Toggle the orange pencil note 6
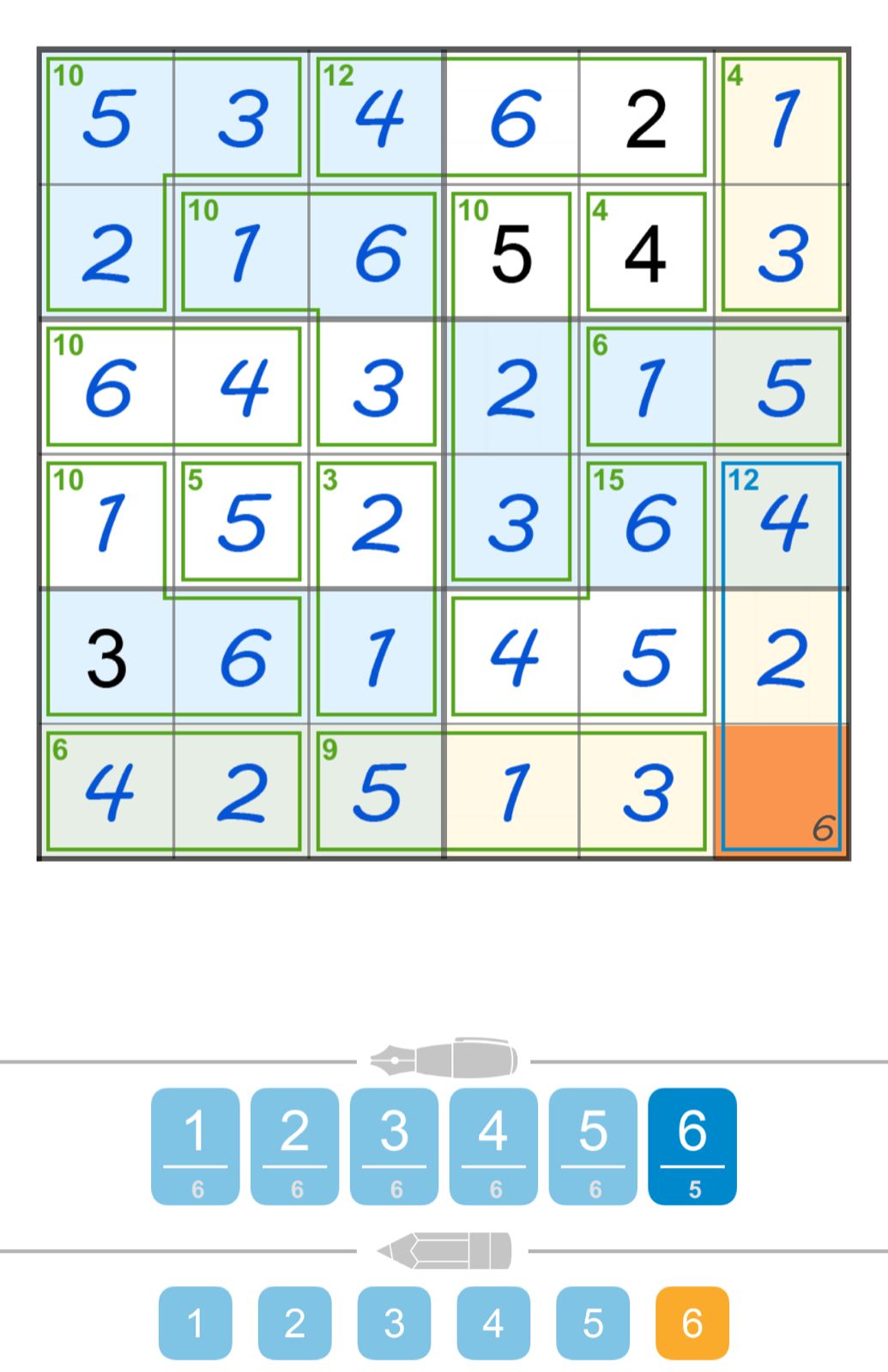Viewport: 888px width, 1372px height. click(692, 1322)
